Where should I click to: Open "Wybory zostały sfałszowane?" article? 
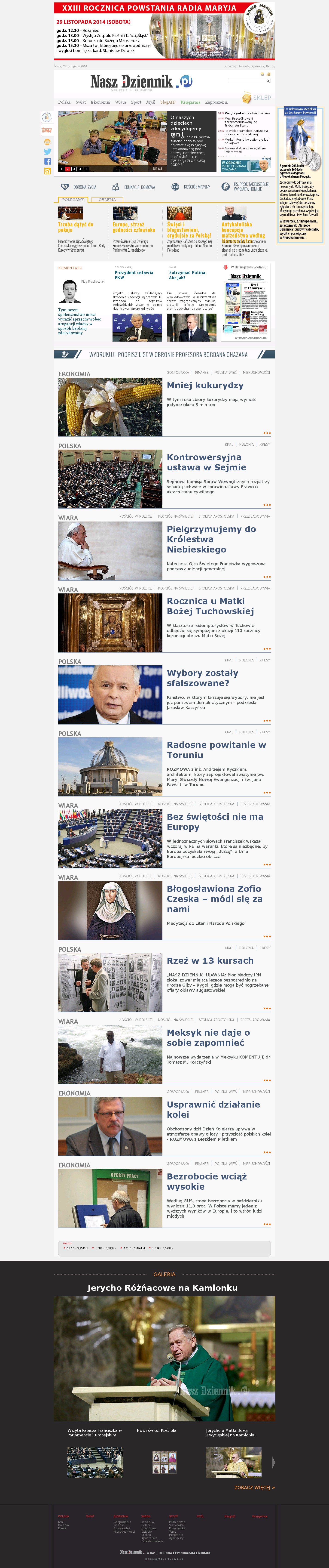click(203, 678)
